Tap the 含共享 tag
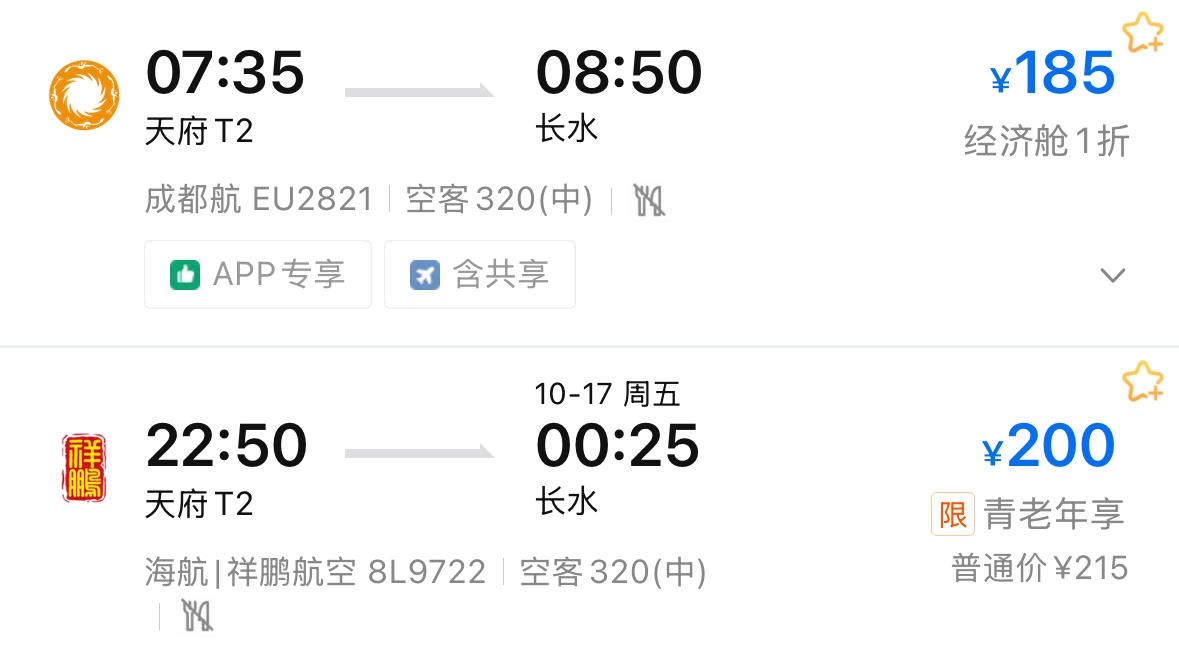The width and height of the screenshot is (1179, 663). (x=480, y=274)
